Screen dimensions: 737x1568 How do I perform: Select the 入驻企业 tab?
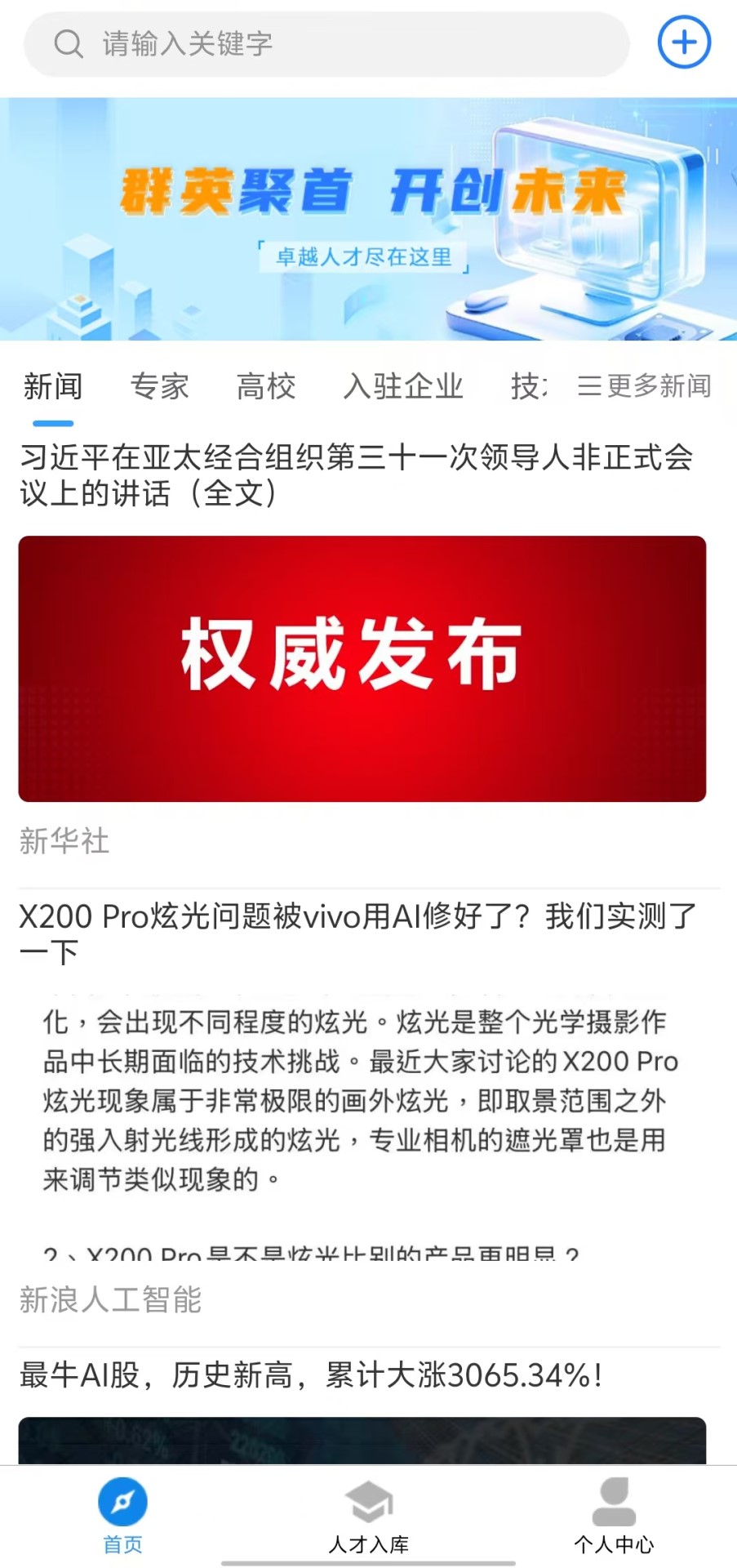click(x=404, y=385)
